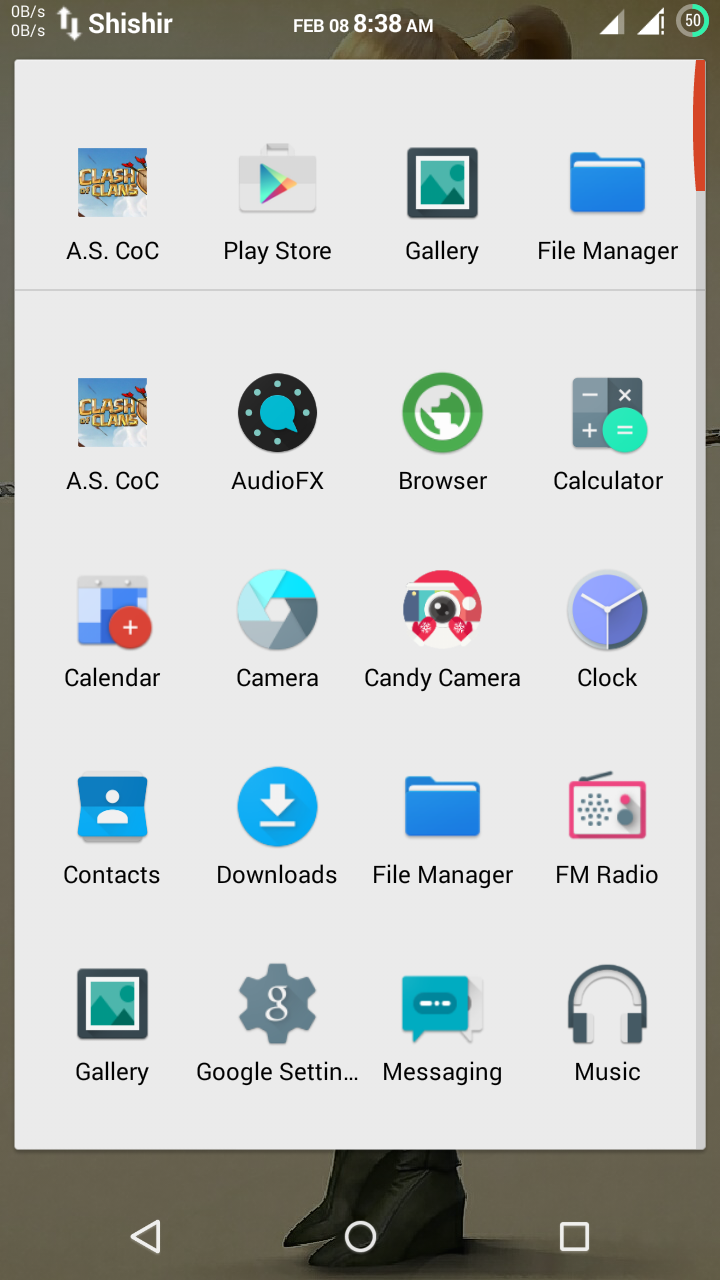Open the FM Radio app
Viewport: 720px width, 1280px height.
pos(607,806)
